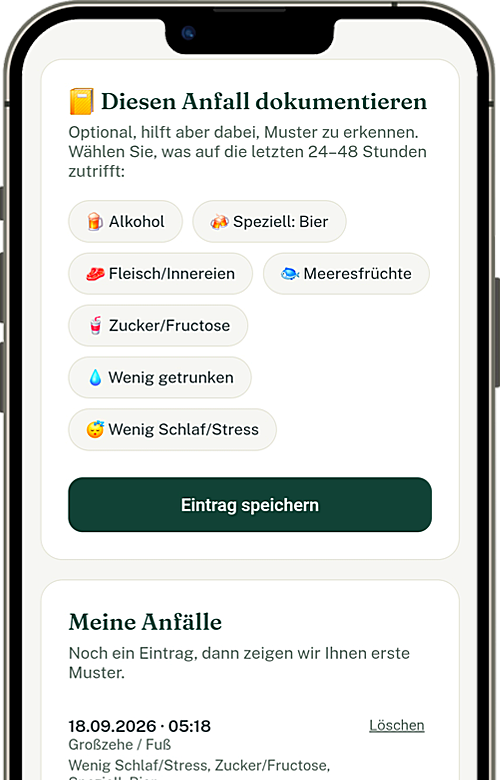Delete the 18.09.2026 entry via Löschen
Image resolution: width=500 pixels, height=780 pixels.
397,725
